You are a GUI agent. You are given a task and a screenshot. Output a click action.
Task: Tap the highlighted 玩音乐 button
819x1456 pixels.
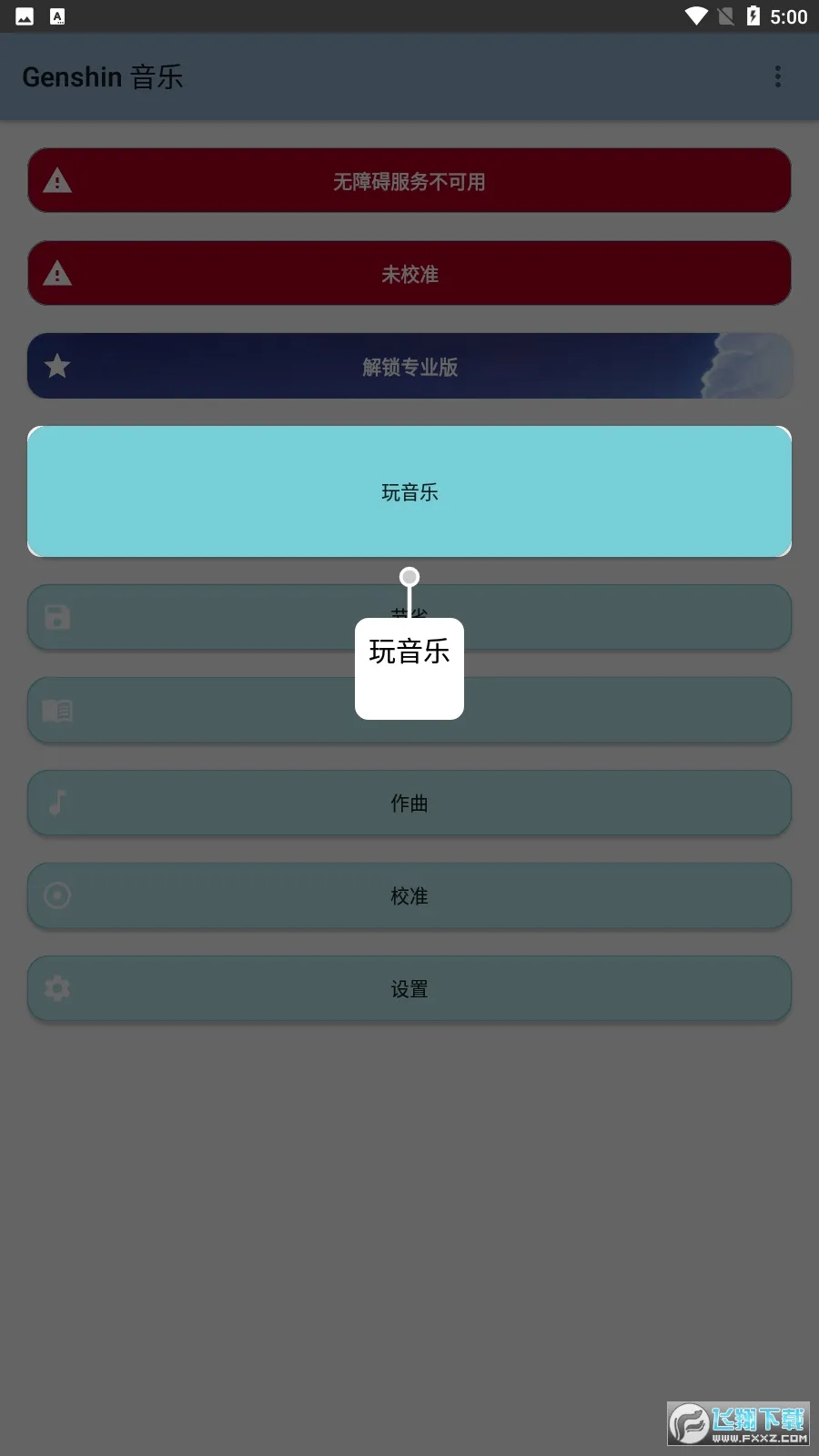click(409, 491)
